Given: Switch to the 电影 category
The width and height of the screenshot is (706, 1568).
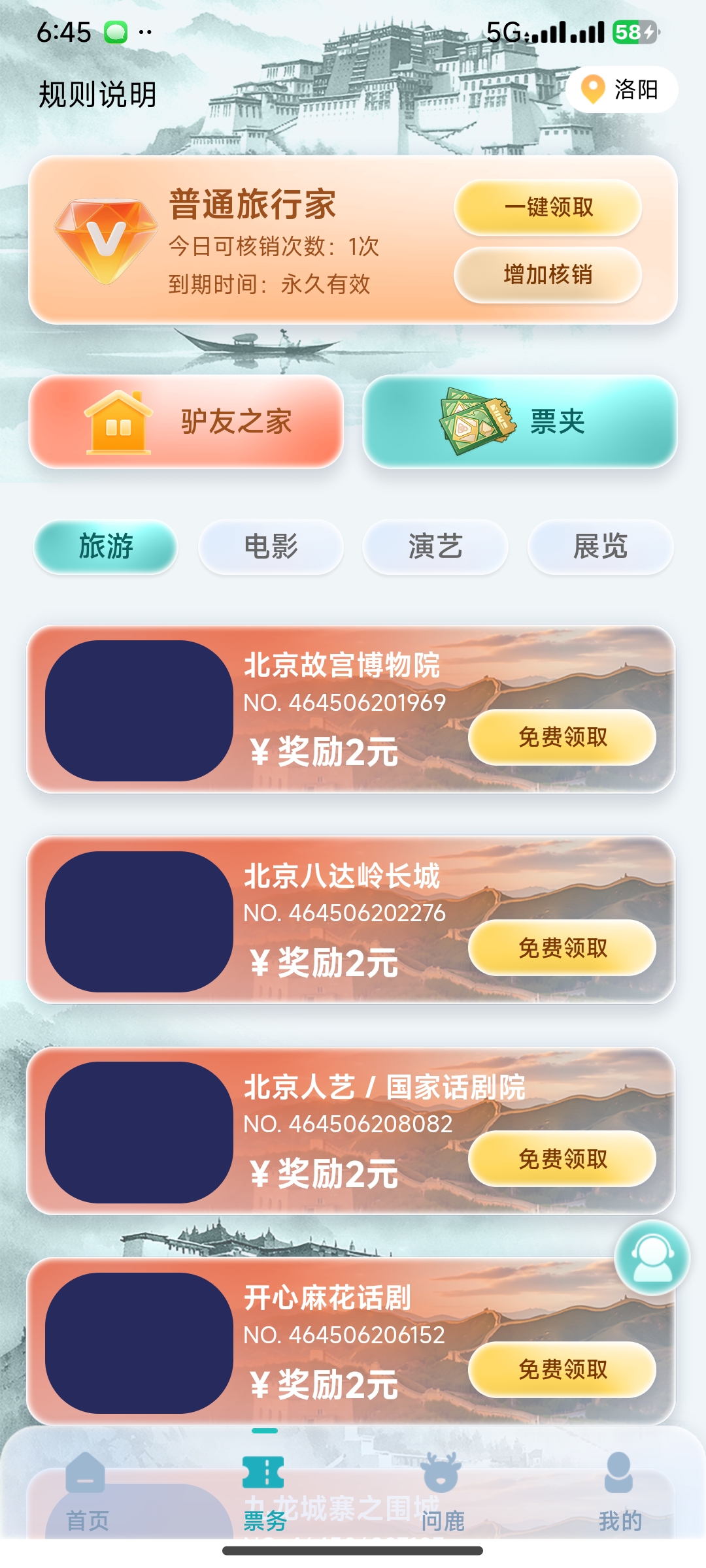Looking at the screenshot, I should click(x=271, y=546).
